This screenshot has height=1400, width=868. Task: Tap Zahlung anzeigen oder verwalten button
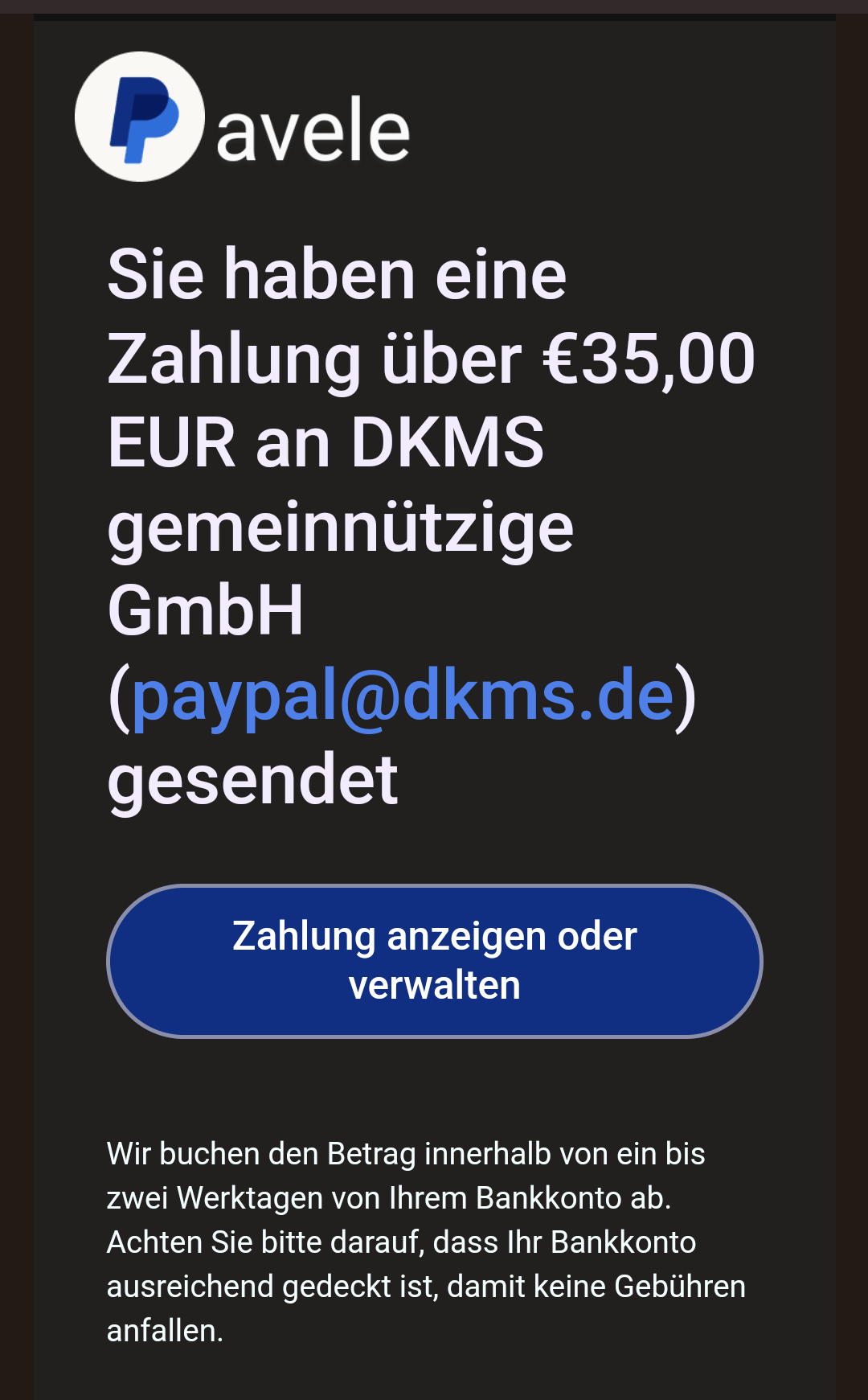pos(434,961)
